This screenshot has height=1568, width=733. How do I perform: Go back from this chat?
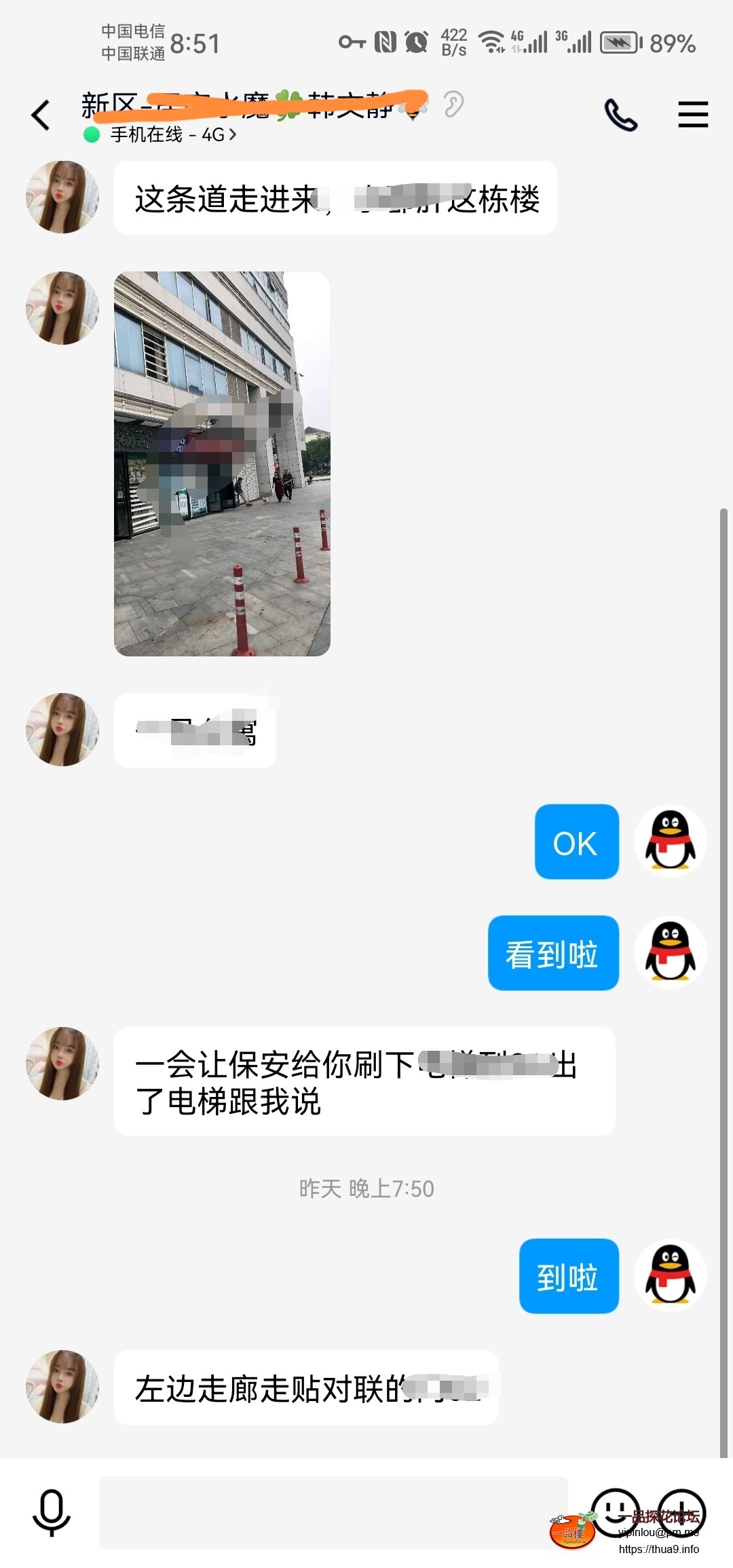coord(41,115)
